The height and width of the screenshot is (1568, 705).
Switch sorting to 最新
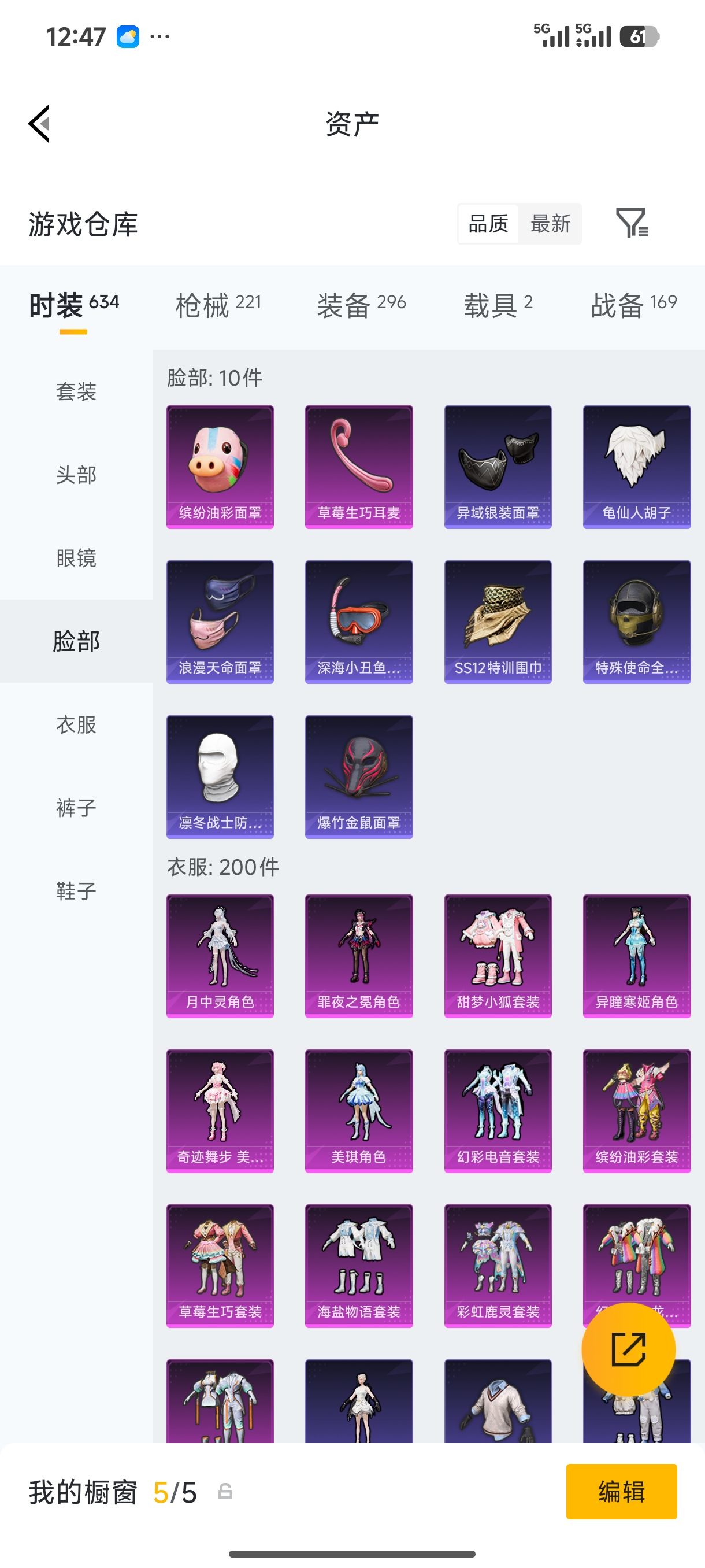550,224
